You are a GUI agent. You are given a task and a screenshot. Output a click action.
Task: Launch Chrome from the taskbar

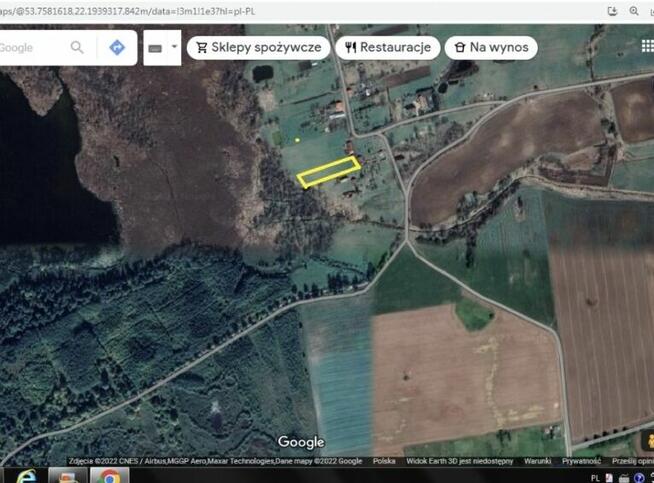[110, 476]
